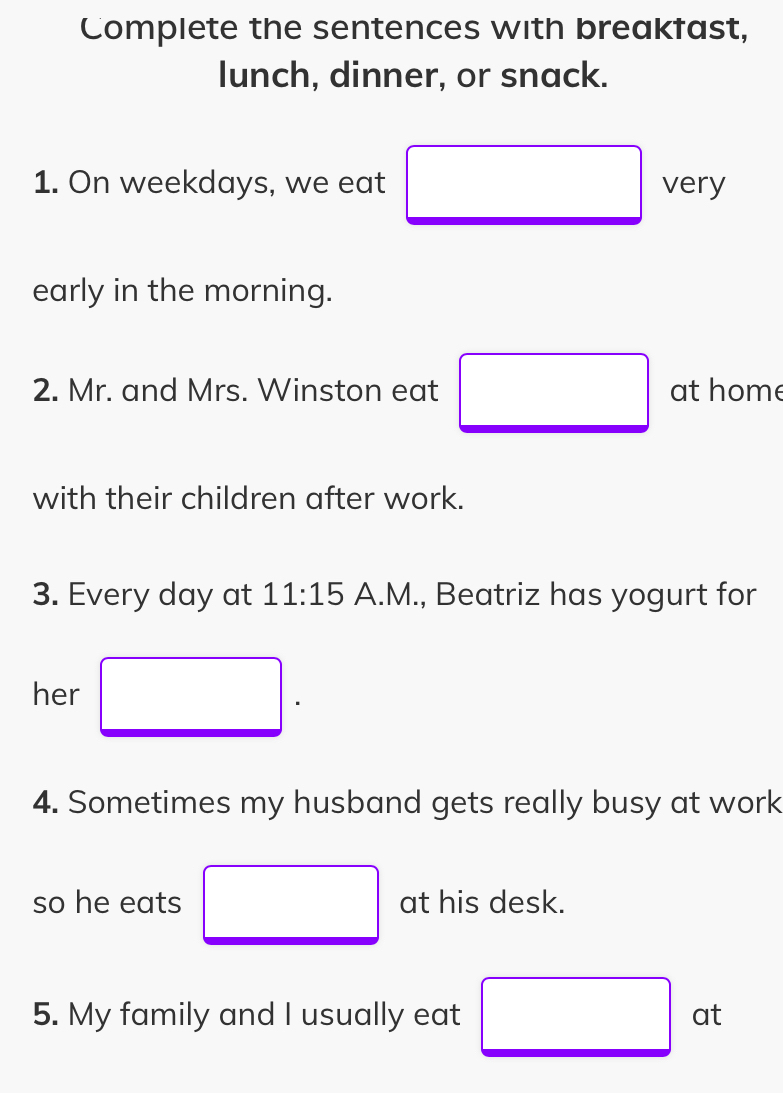Tap the blank after 'so he eats'
The width and height of the screenshot is (783, 1093).
pos(291,905)
